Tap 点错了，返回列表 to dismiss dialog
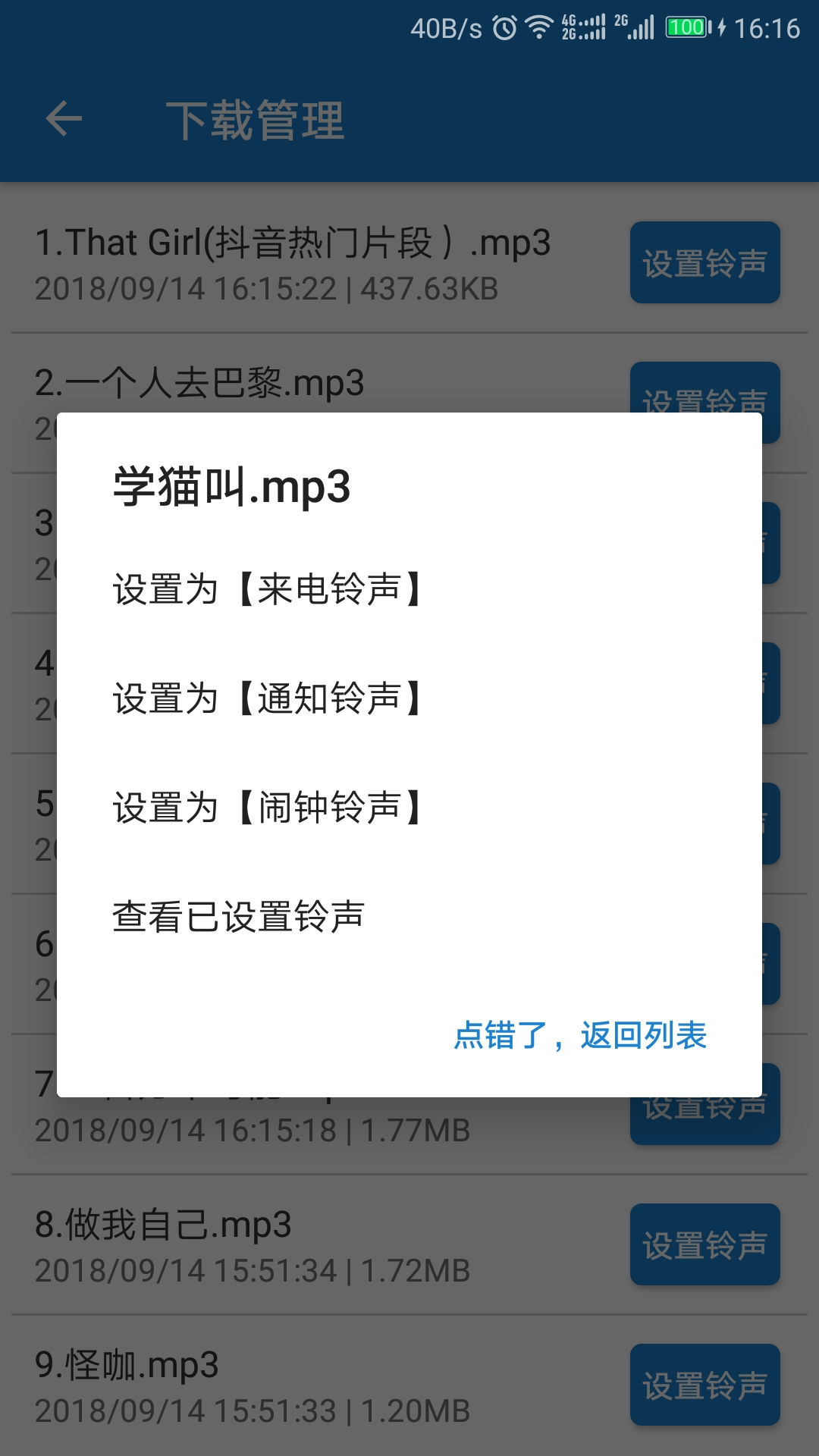 580,1031
